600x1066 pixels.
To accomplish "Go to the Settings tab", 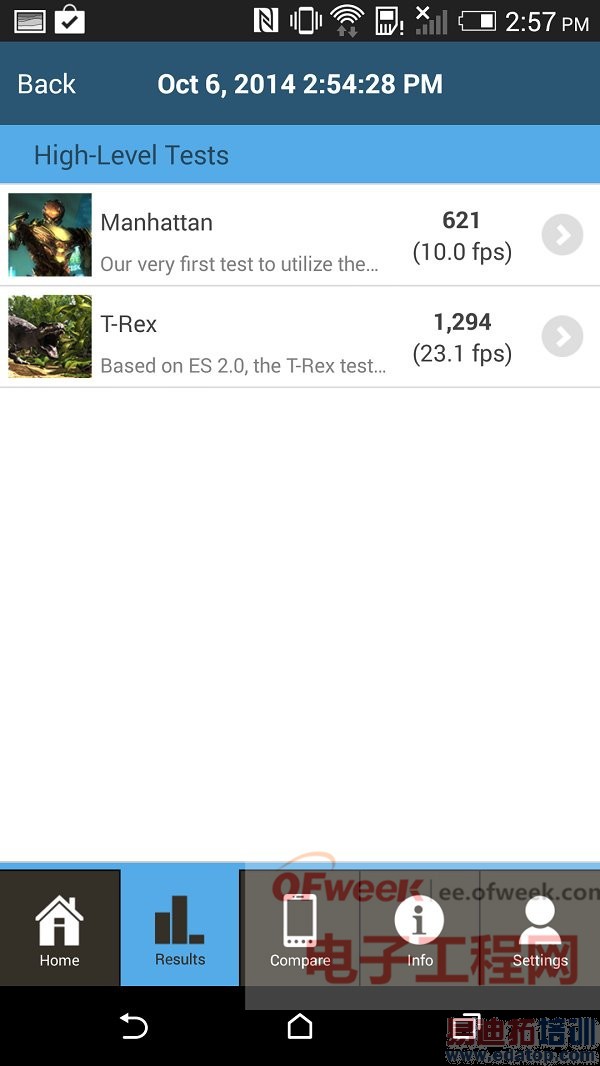I will click(540, 929).
